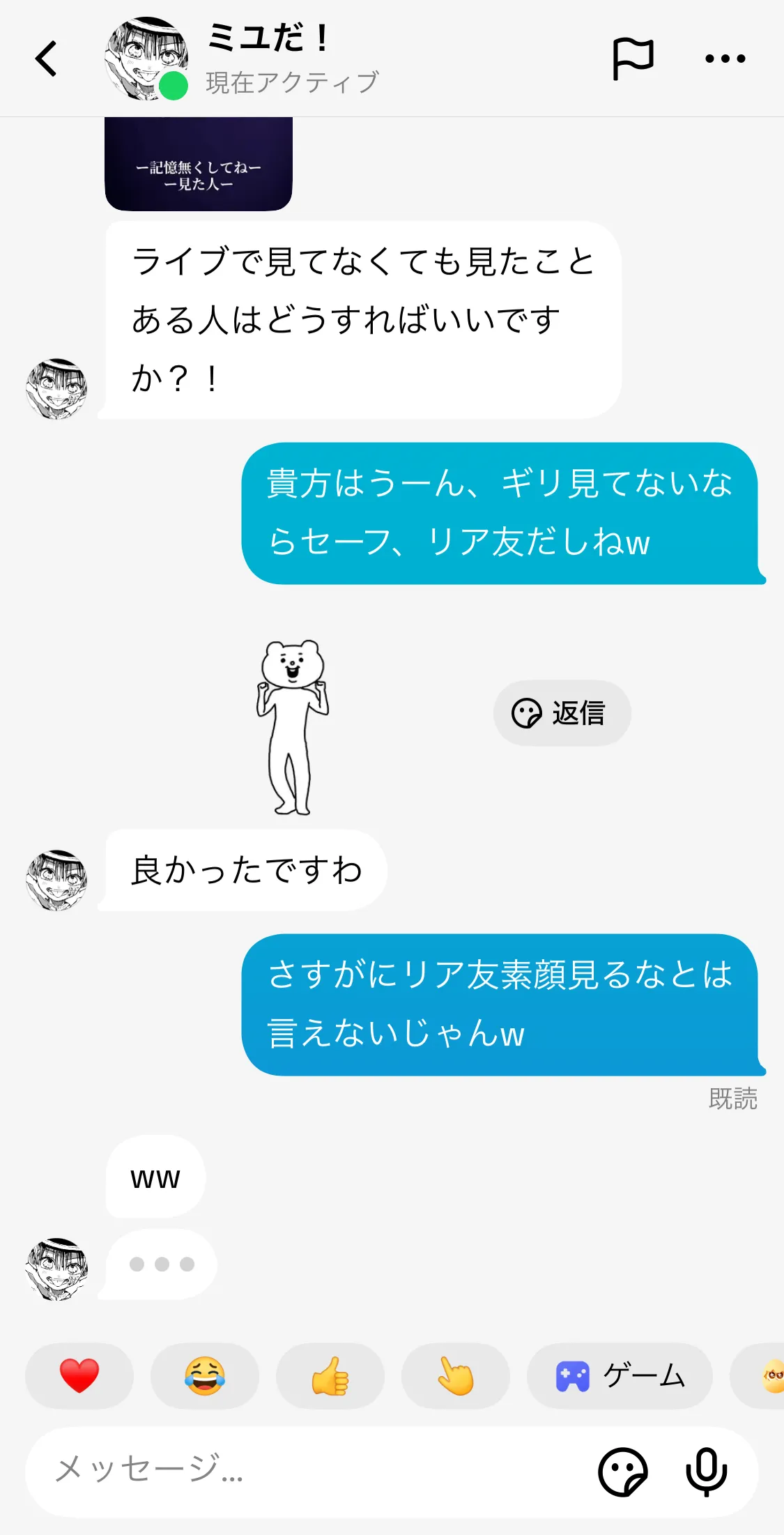
Task: Tap the bear sticker in the chat
Action: 293,727
